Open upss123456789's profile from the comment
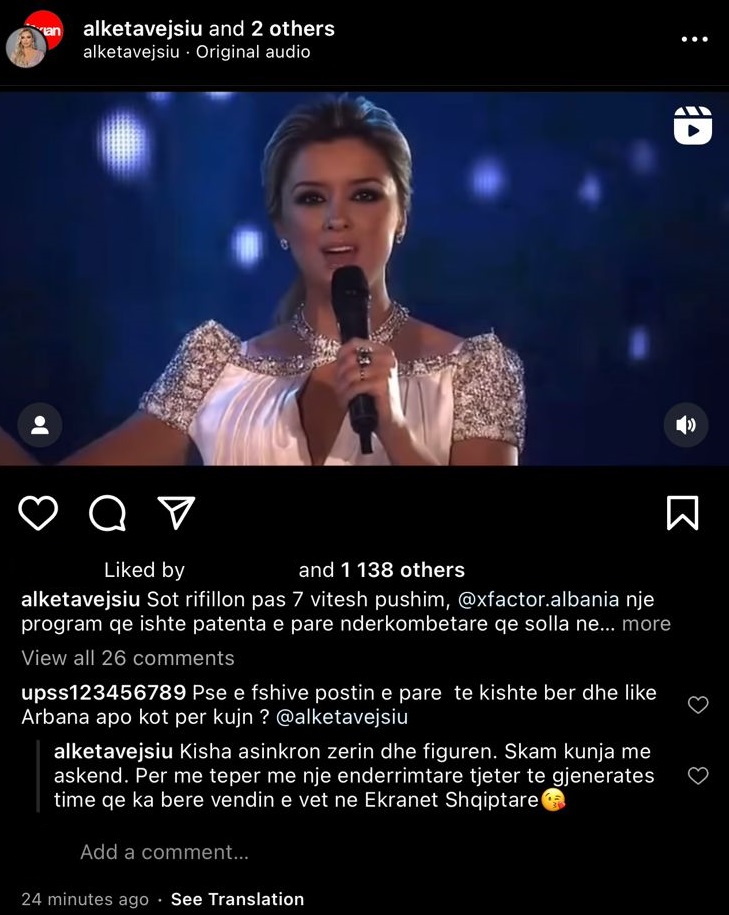Image resolution: width=729 pixels, height=915 pixels. click(x=103, y=693)
